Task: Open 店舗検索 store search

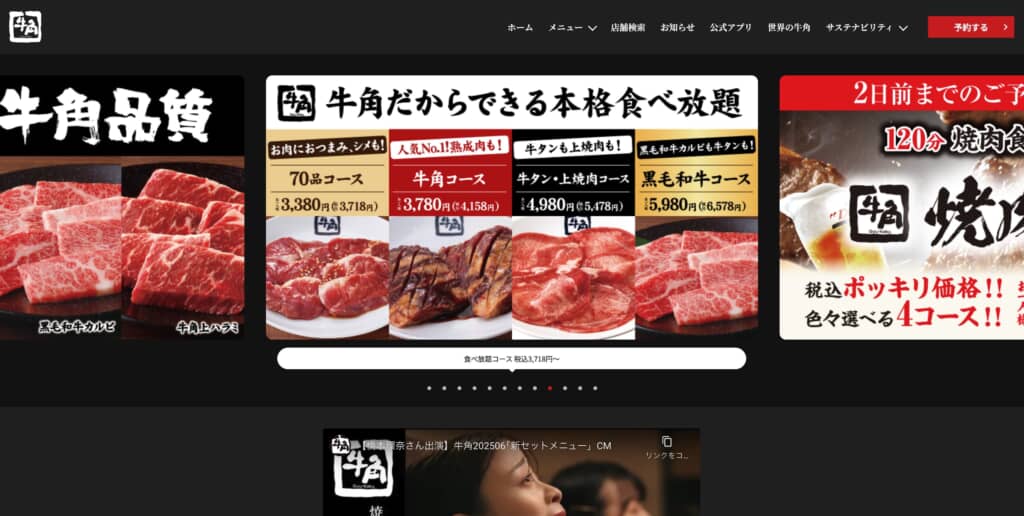Action: click(628, 28)
